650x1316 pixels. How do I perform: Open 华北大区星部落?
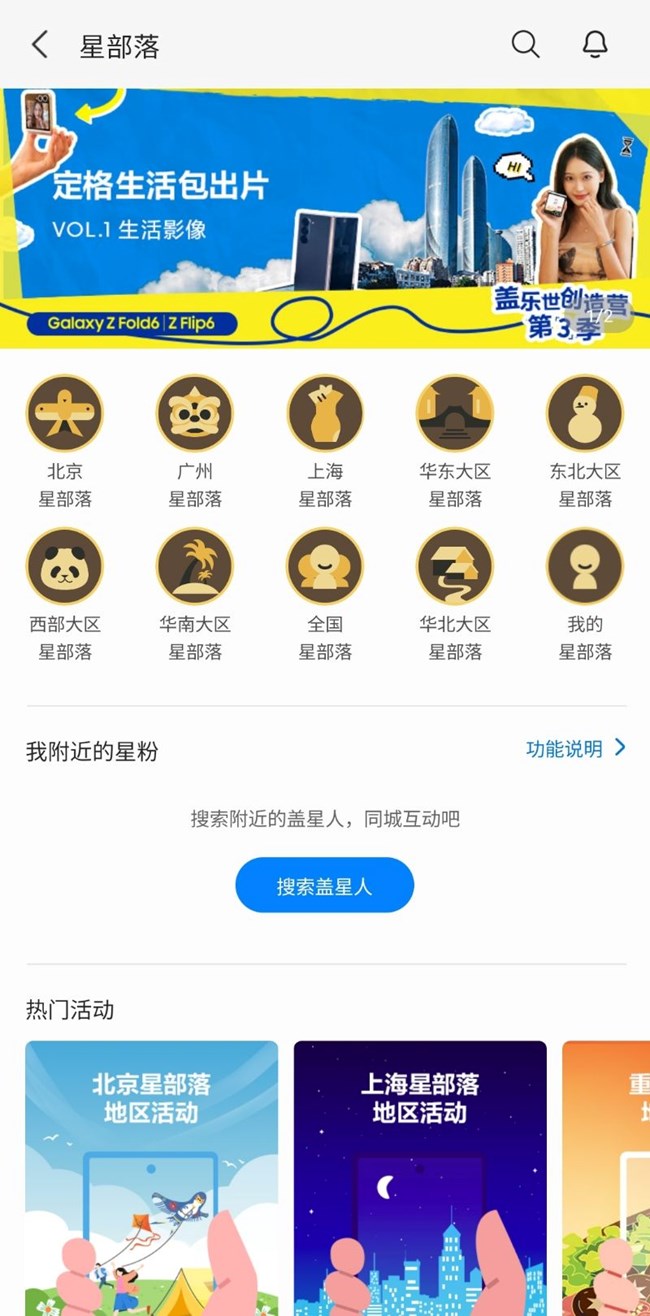455,595
